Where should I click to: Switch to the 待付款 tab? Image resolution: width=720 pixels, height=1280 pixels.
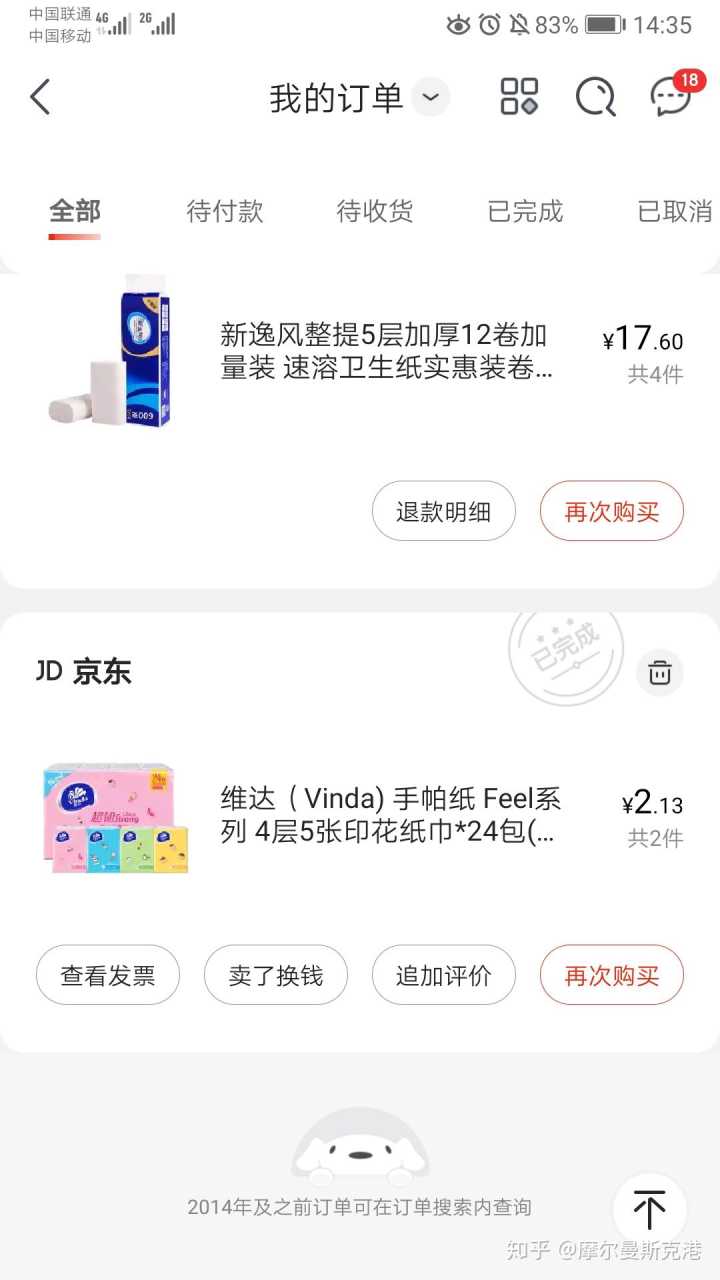click(x=225, y=212)
